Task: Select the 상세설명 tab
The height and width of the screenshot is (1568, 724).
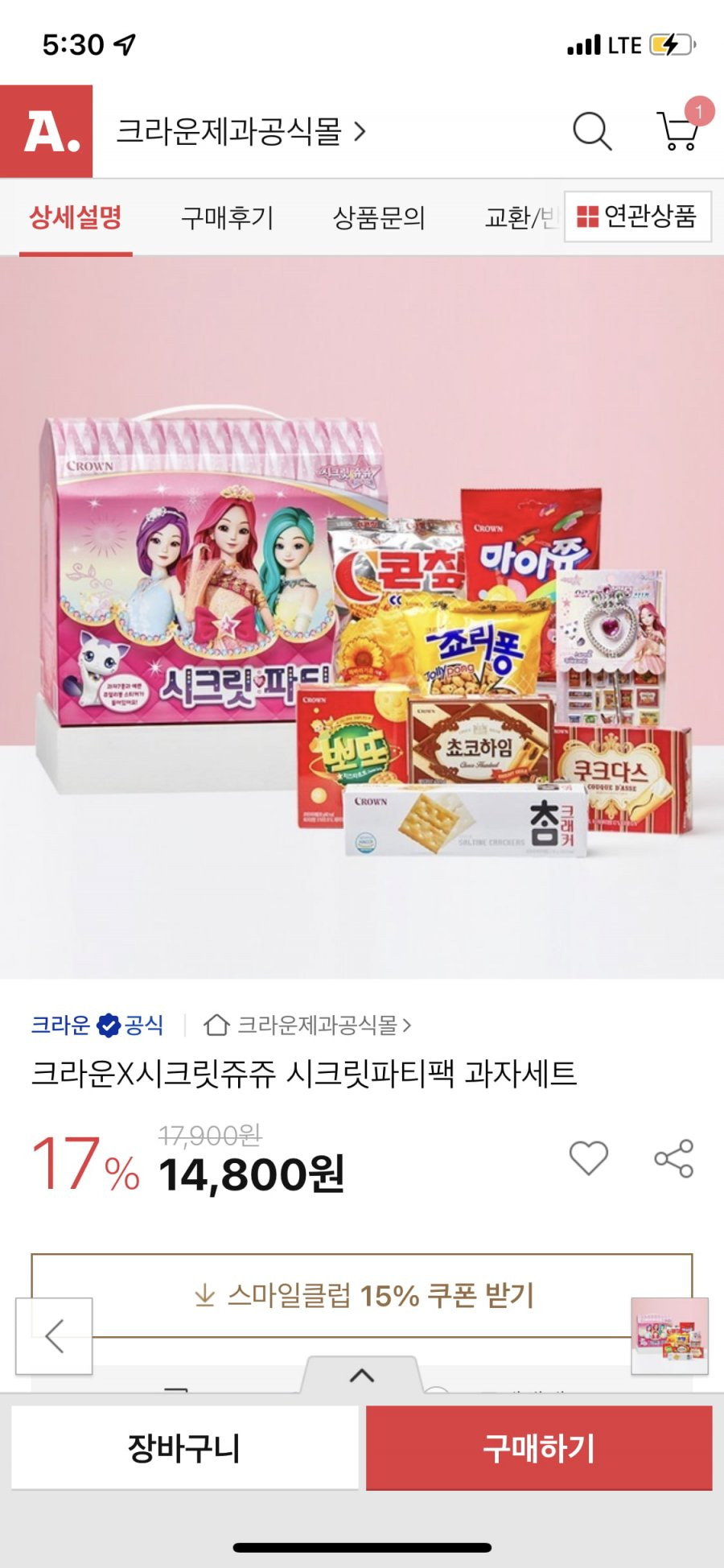Action: [76, 217]
